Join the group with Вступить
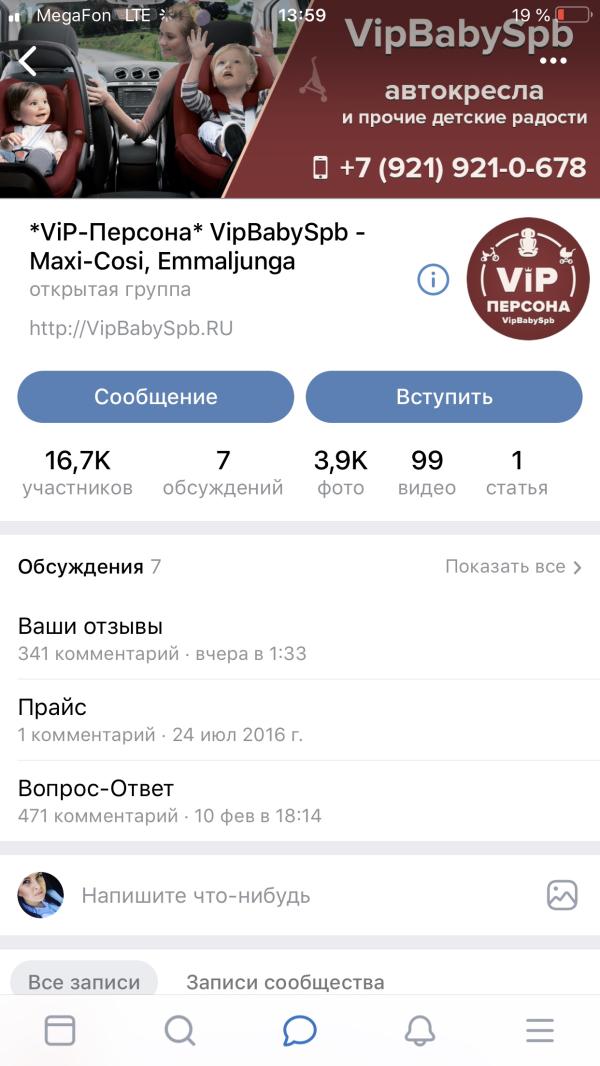The width and height of the screenshot is (600, 1066). (x=444, y=397)
